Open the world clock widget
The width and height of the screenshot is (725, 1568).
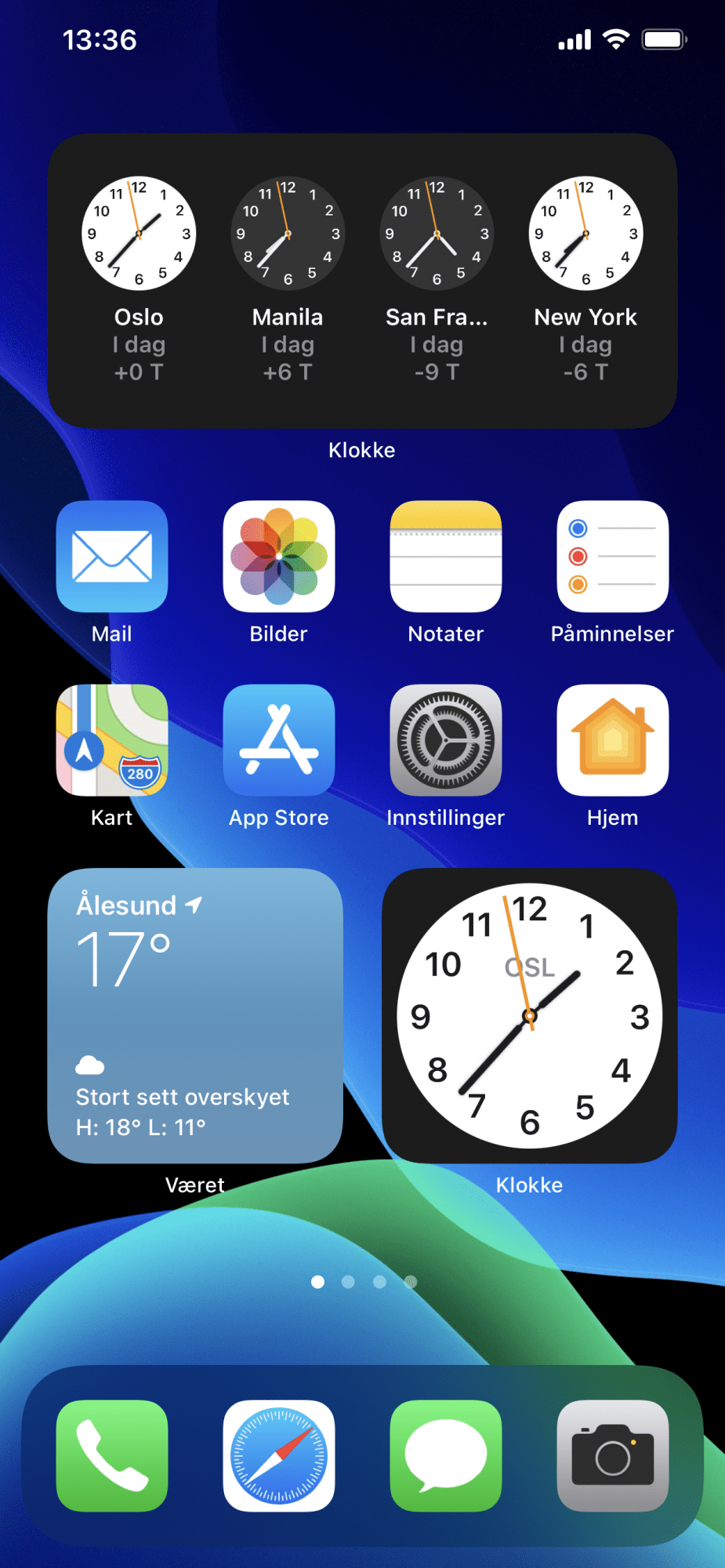tap(362, 280)
